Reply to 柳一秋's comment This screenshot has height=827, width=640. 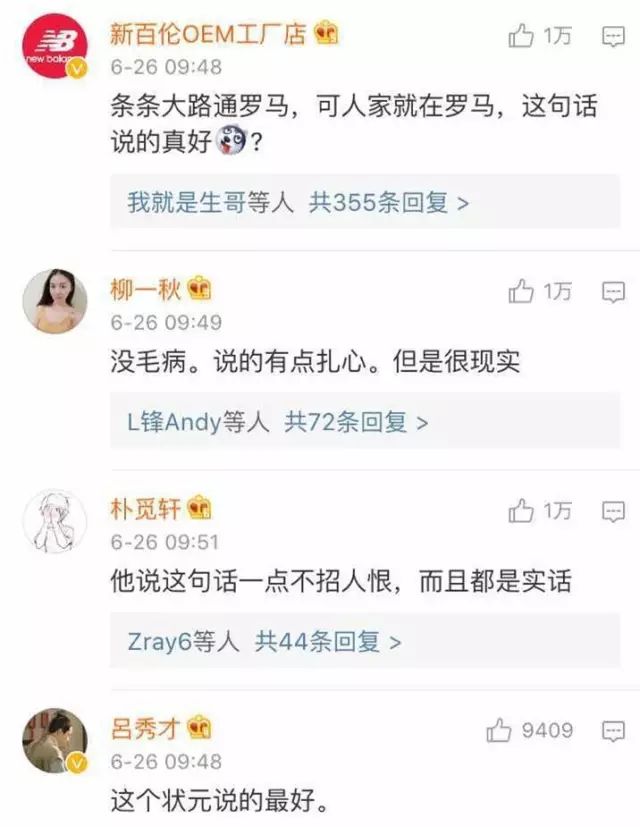[612, 291]
